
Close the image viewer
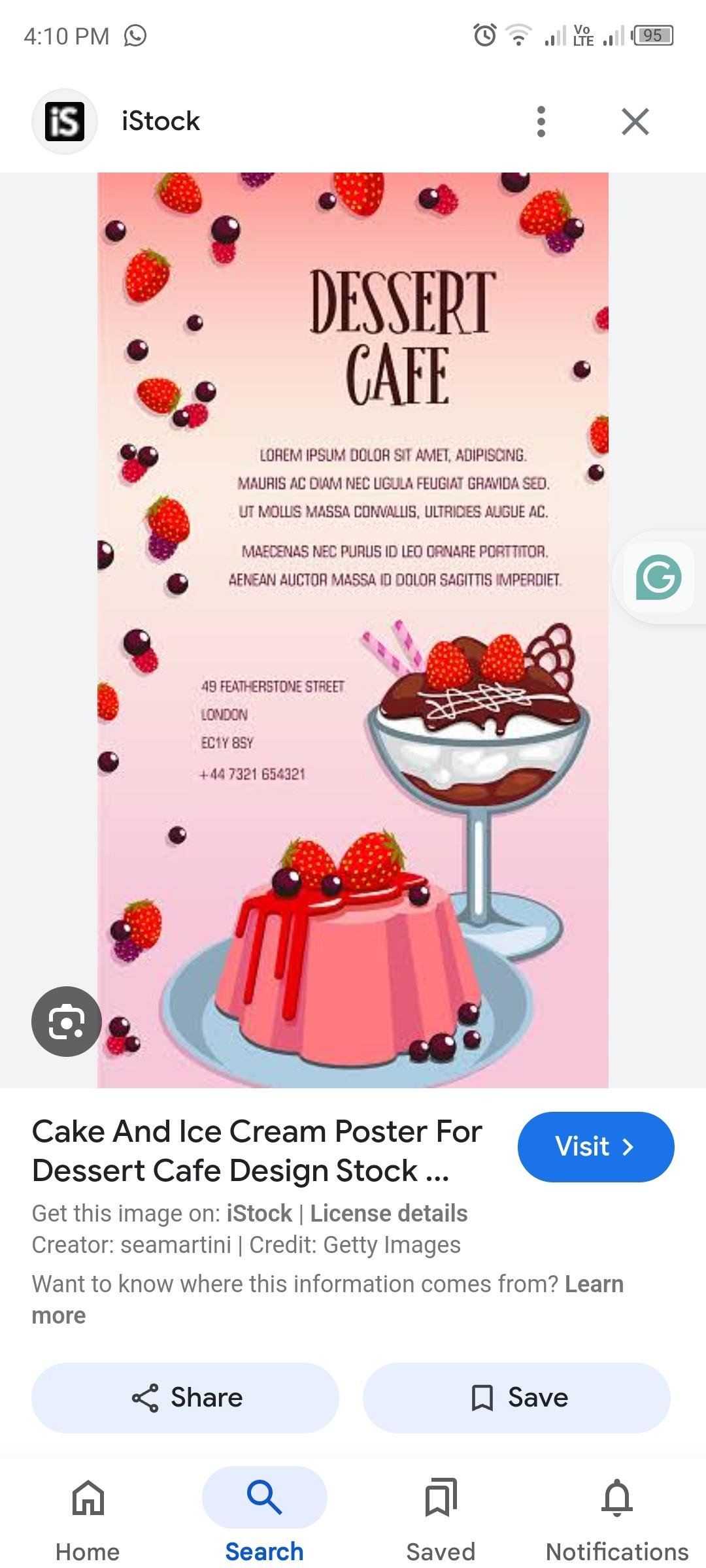[x=635, y=122]
